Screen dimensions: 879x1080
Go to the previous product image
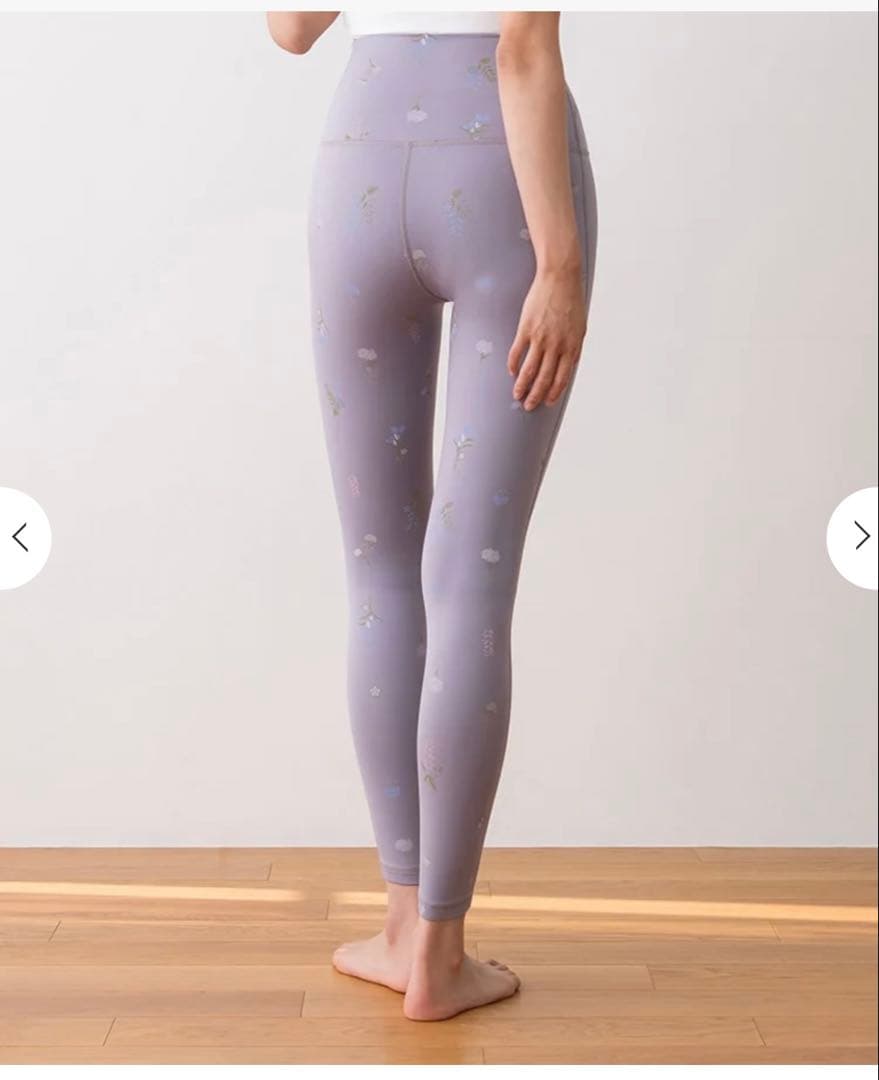pyautogui.click(x=21, y=537)
